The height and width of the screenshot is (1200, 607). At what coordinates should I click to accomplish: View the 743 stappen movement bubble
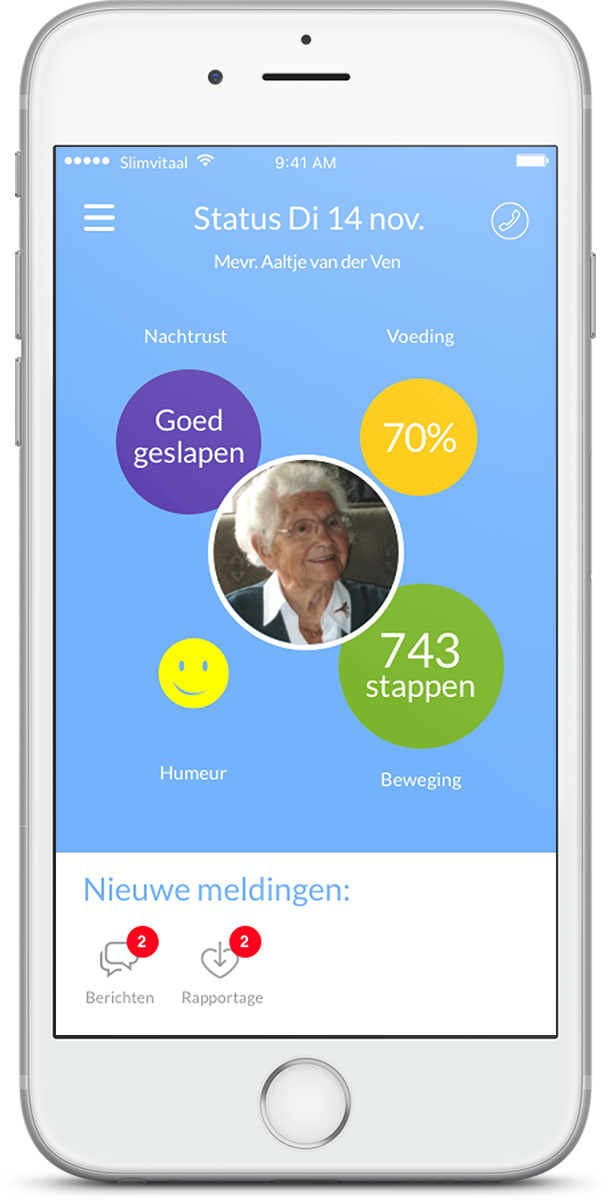421,666
